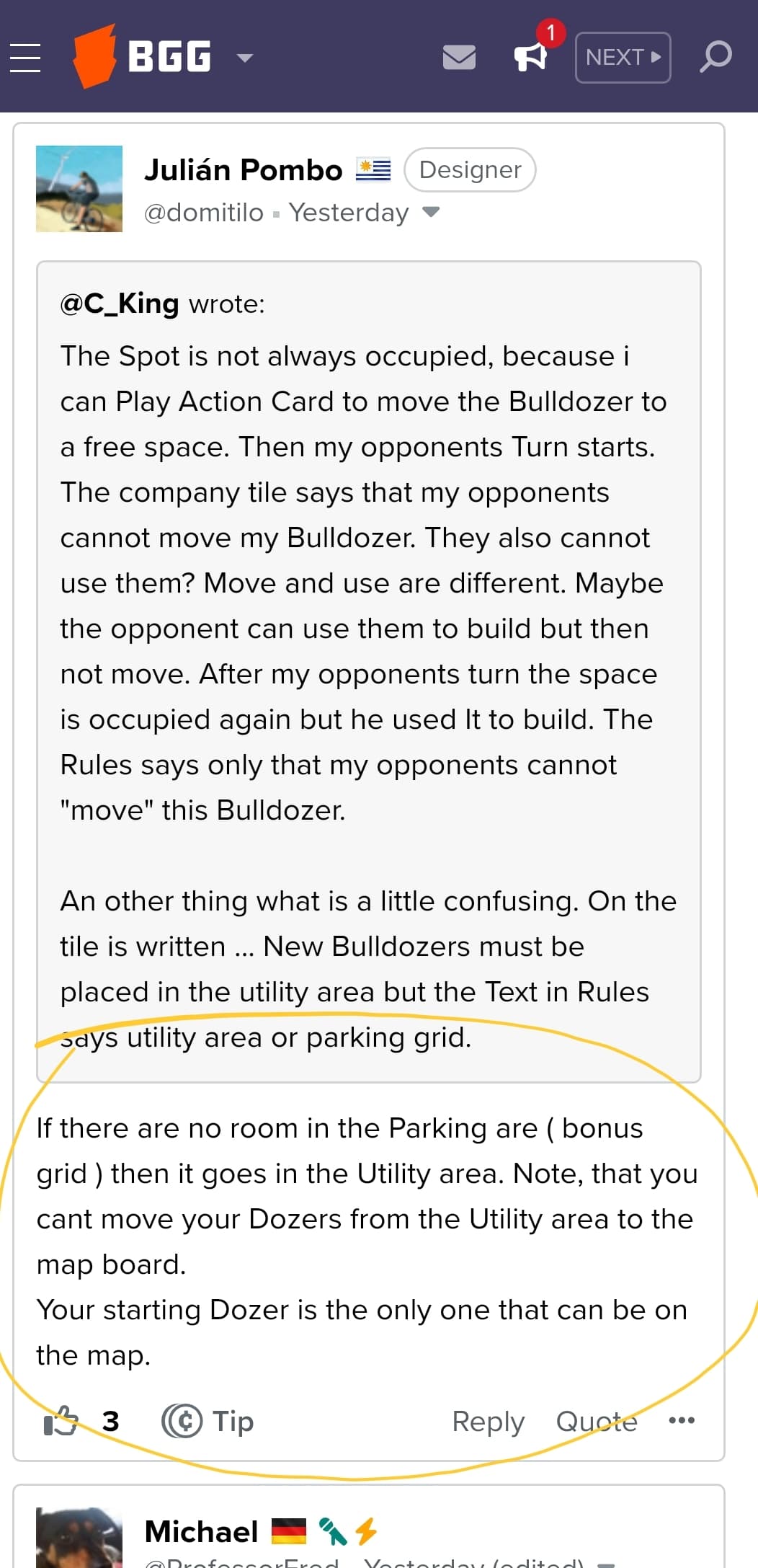Like Julián Pombo's post with thumbs up
The image size is (758, 1568).
(x=61, y=1421)
